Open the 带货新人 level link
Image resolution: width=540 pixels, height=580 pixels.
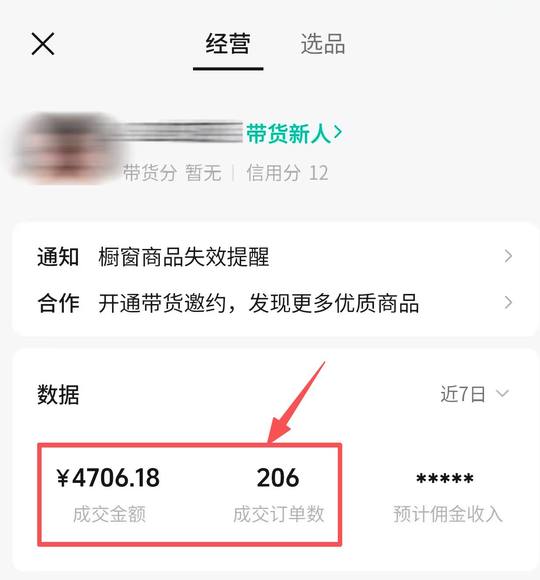[x=294, y=133]
